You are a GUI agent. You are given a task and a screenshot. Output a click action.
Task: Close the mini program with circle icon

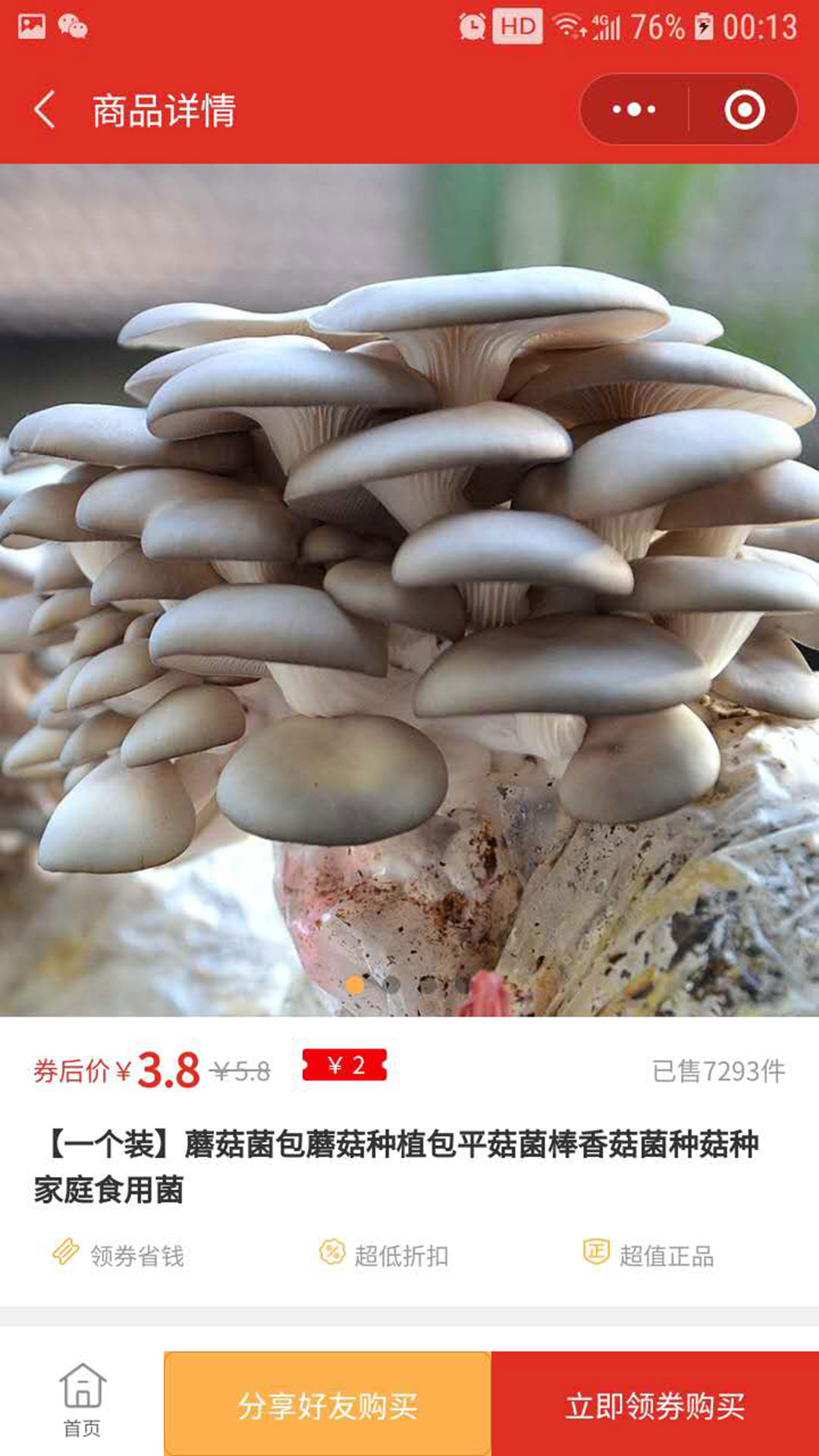(744, 110)
